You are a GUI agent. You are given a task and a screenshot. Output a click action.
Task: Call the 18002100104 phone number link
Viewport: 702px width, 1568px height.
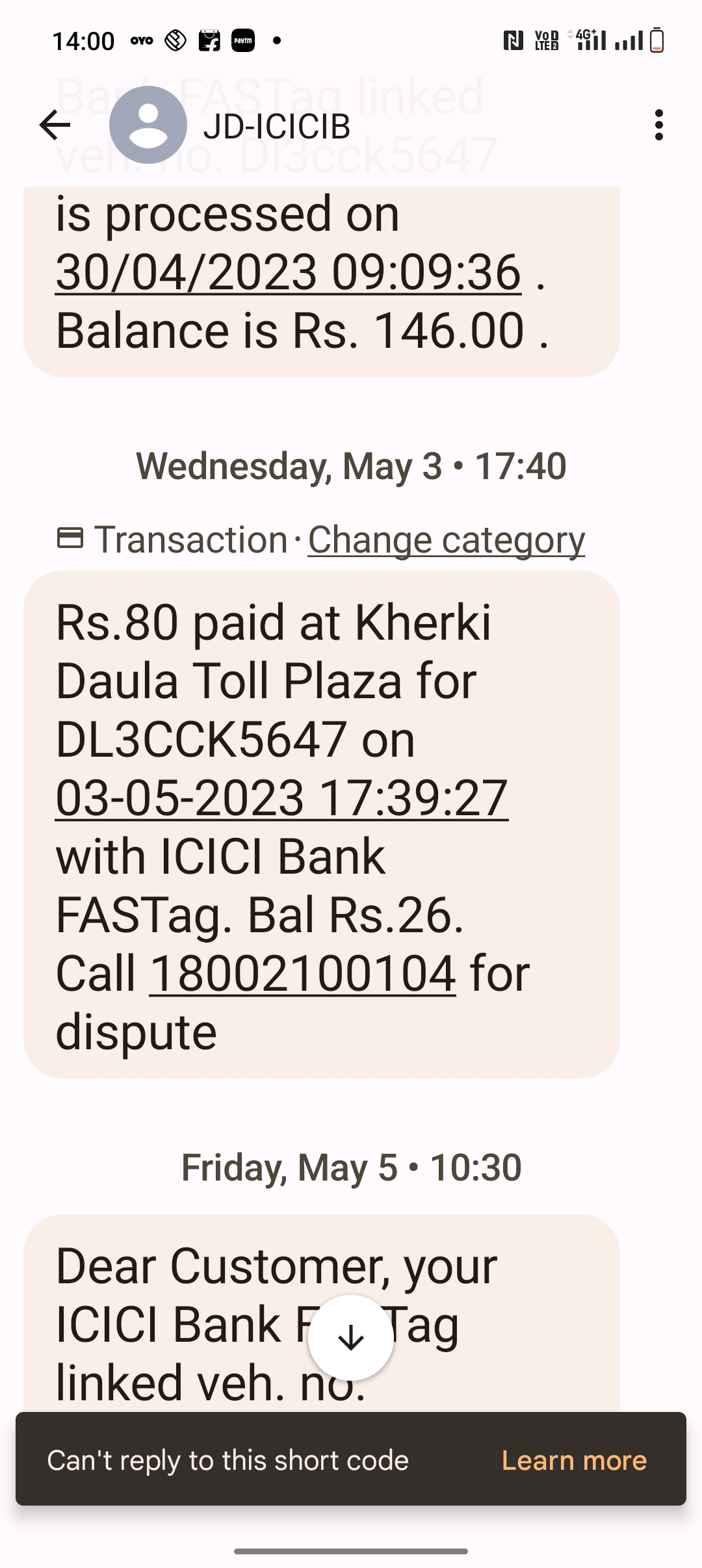pos(303,974)
